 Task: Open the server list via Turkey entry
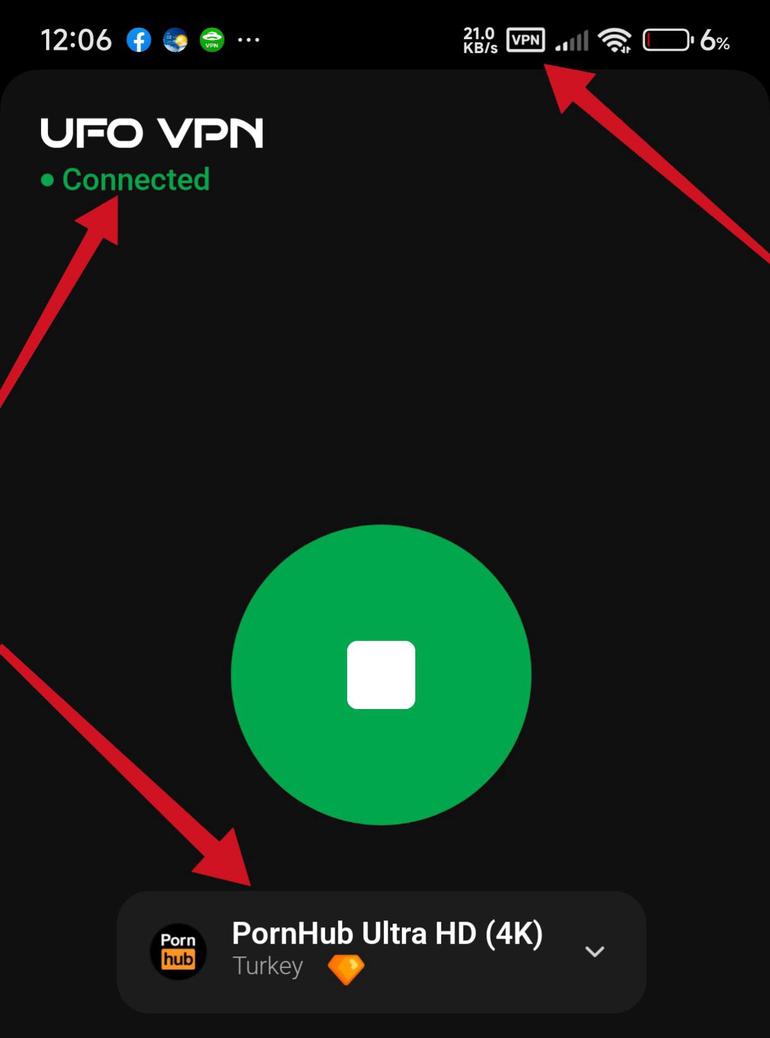point(267,968)
